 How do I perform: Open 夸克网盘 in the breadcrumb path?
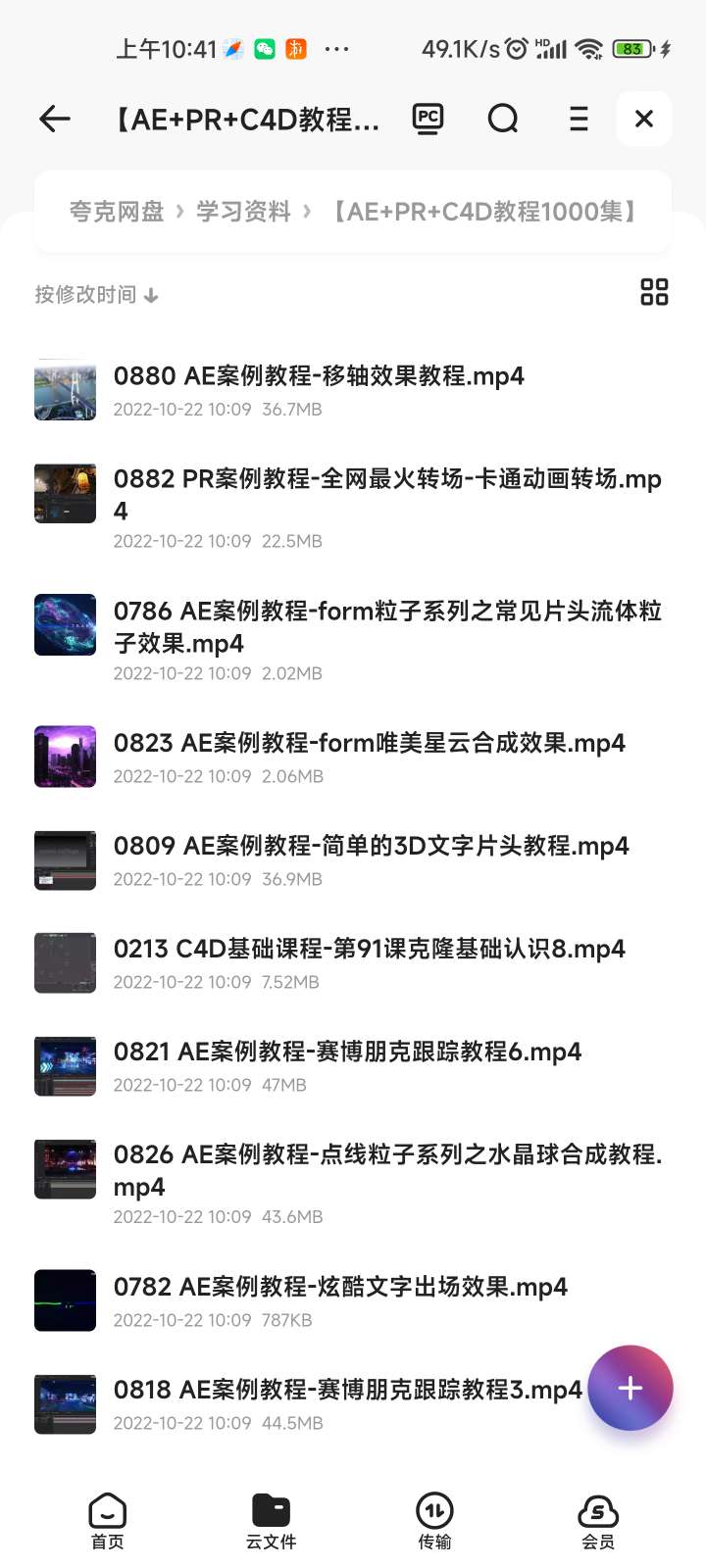tap(117, 212)
